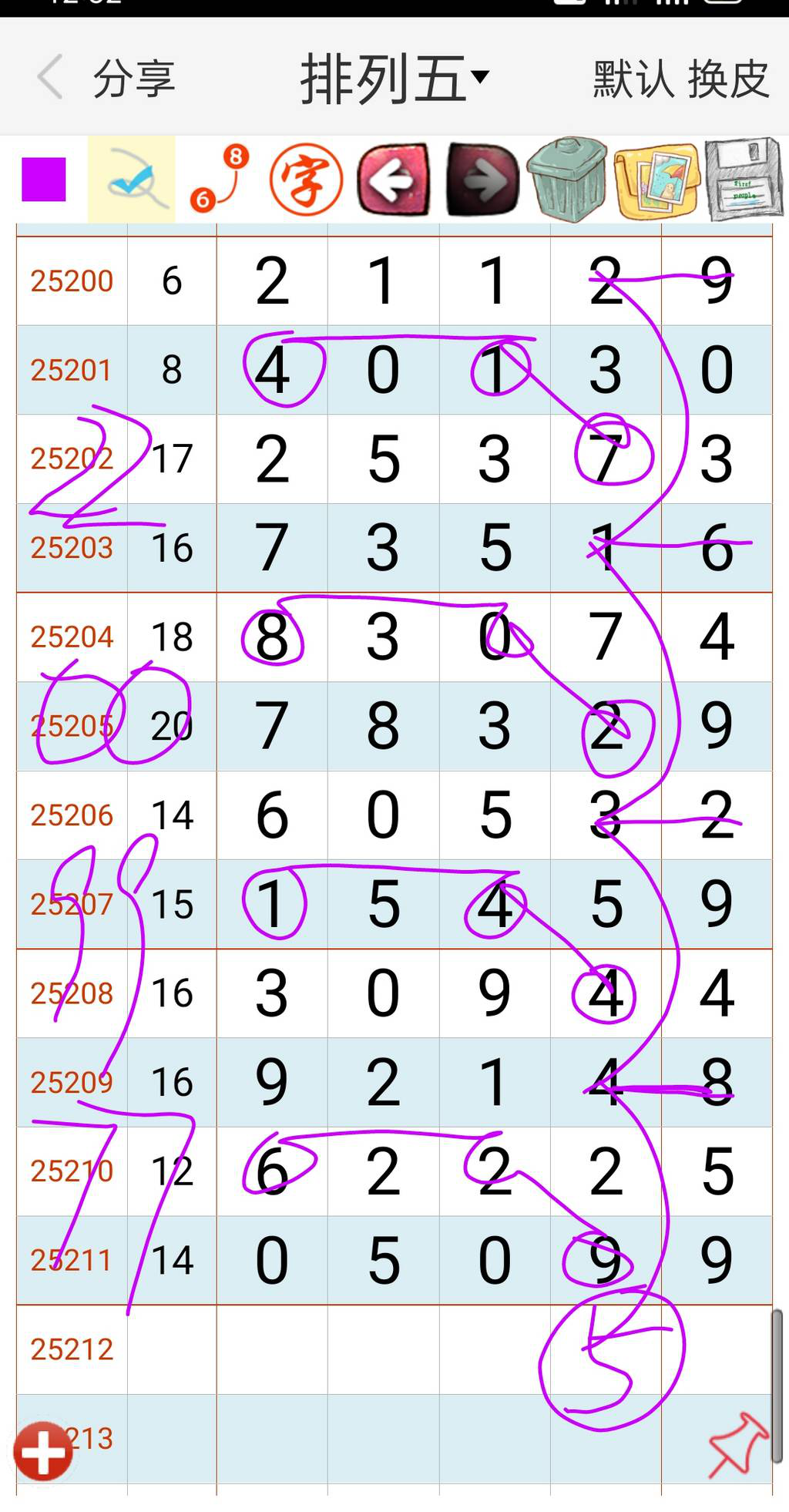Image resolution: width=789 pixels, height=1512 pixels.
Task: Select the 字 text tool
Action: (306, 180)
